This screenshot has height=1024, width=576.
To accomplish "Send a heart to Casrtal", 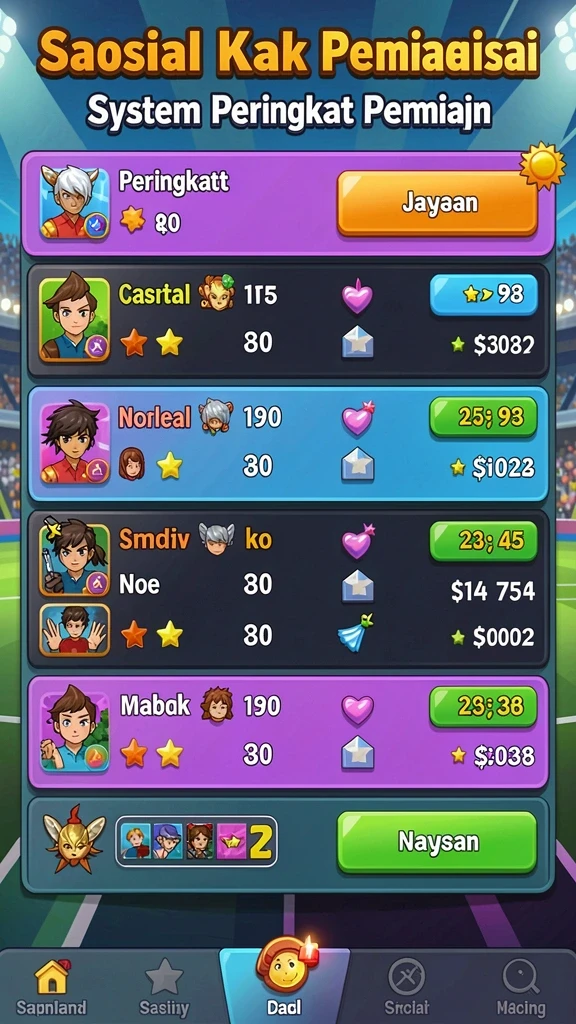I will [x=357, y=297].
